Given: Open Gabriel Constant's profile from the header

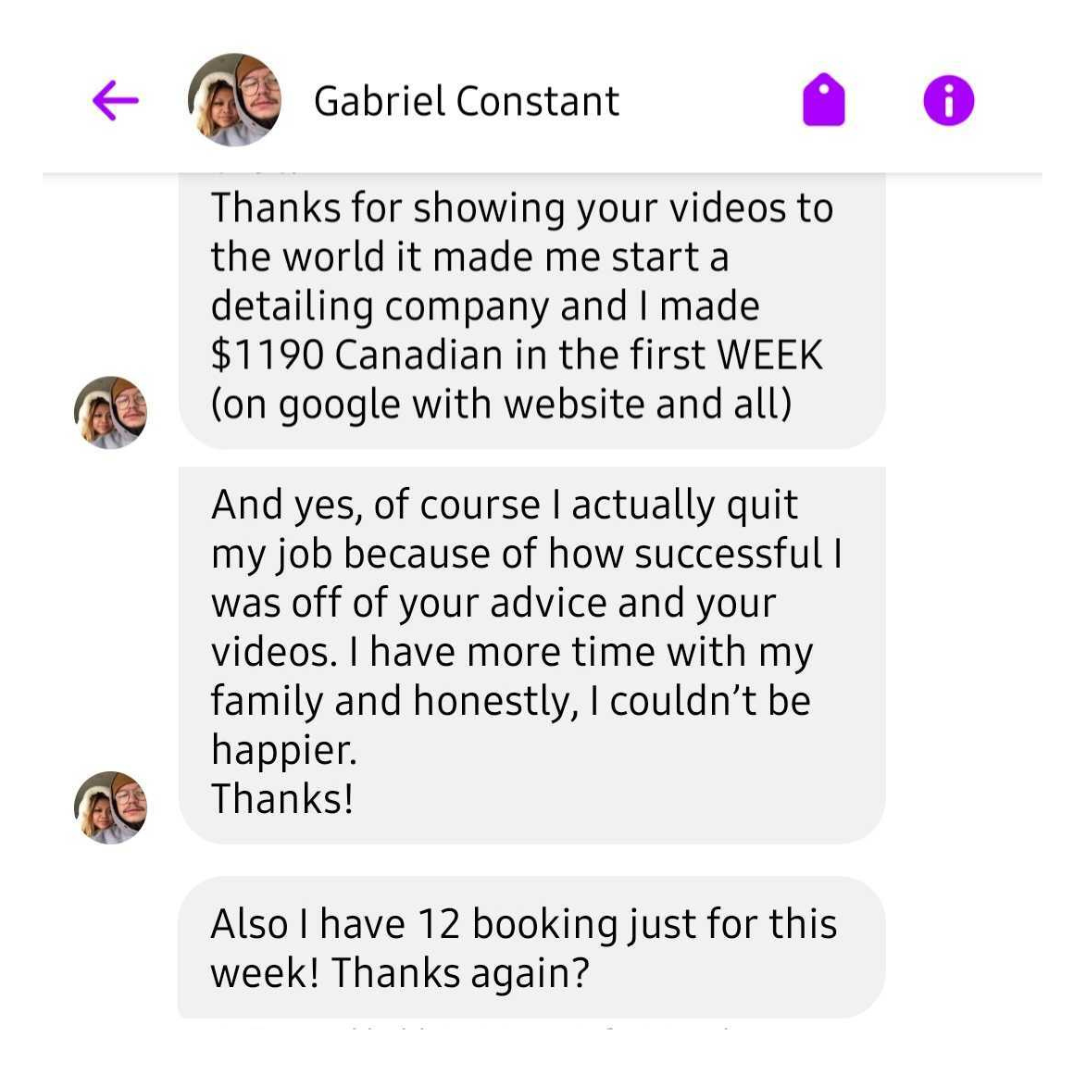Looking at the screenshot, I should coord(466,101).
